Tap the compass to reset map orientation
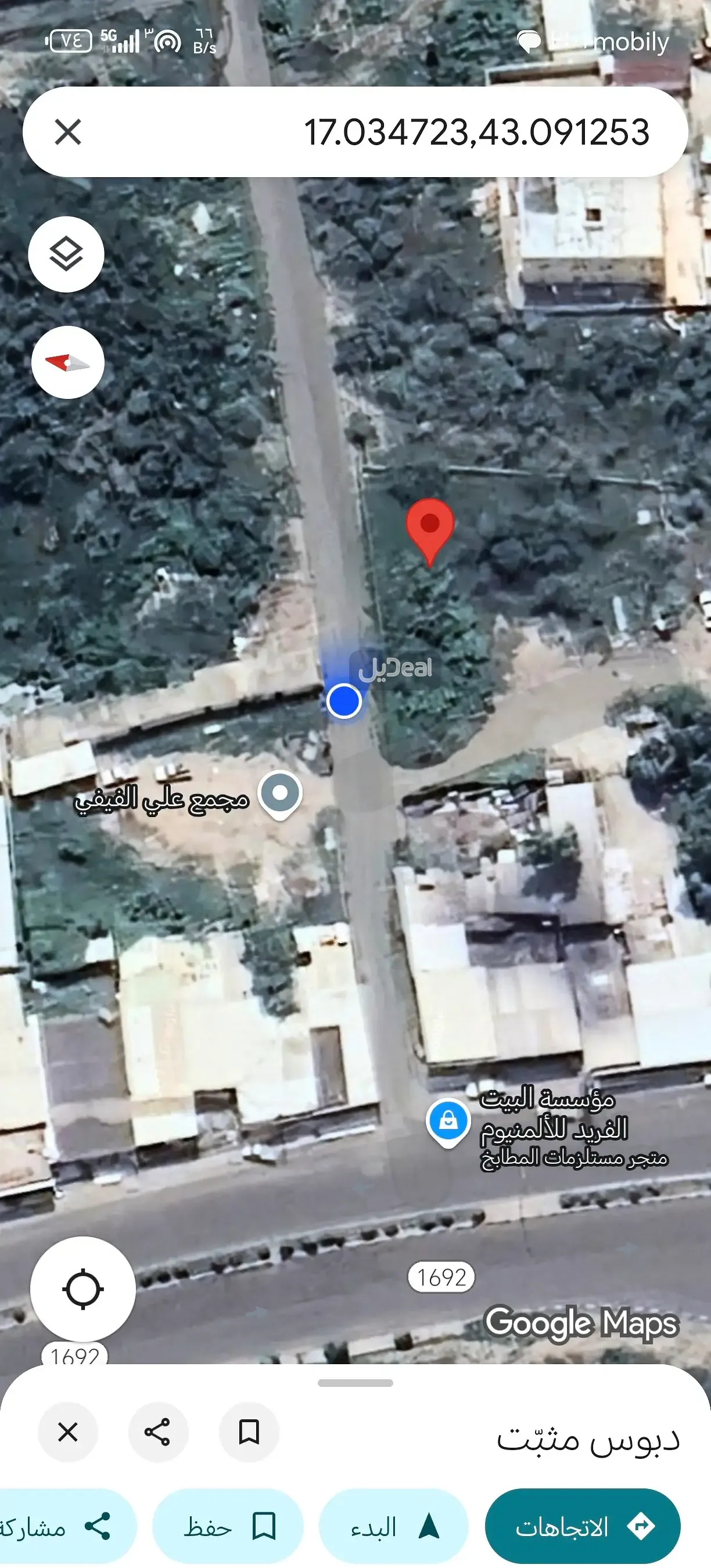Viewport: 711px width, 1568px height. [67, 362]
